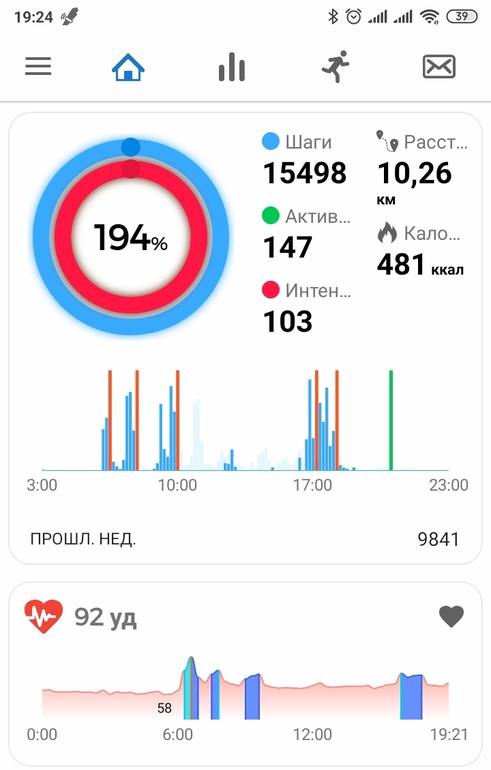
Task: Open the hamburger drawer menu
Action: 38,66
